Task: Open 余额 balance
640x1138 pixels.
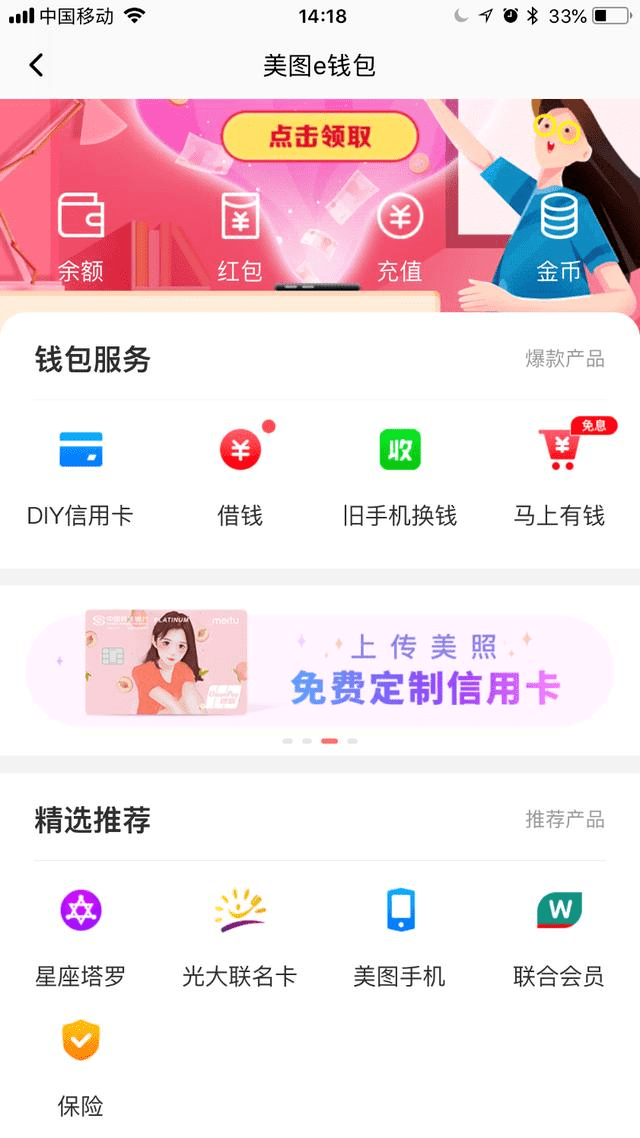Action: tap(81, 236)
